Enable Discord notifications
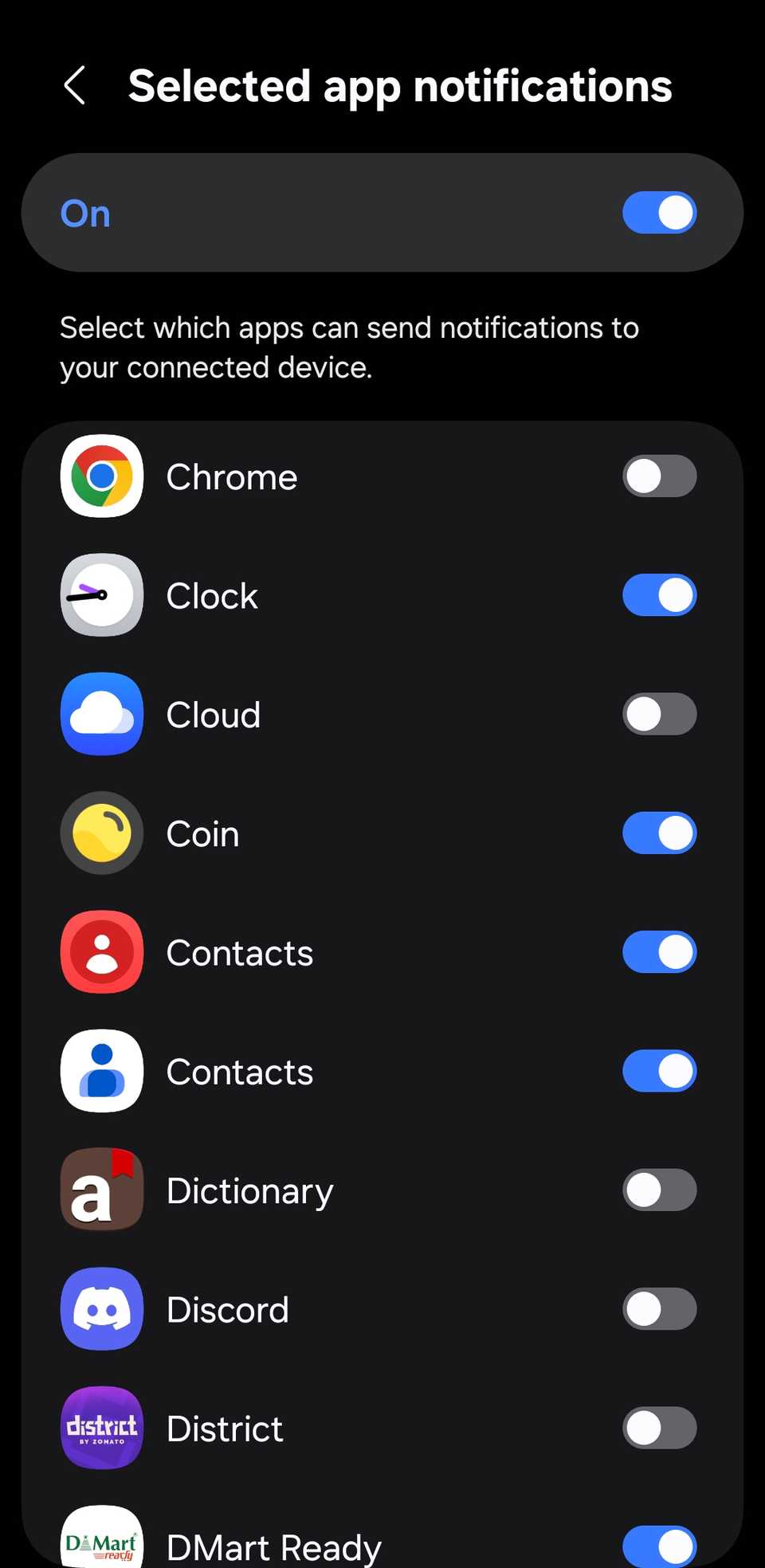Viewport: 765px width, 1568px height. point(659,1309)
